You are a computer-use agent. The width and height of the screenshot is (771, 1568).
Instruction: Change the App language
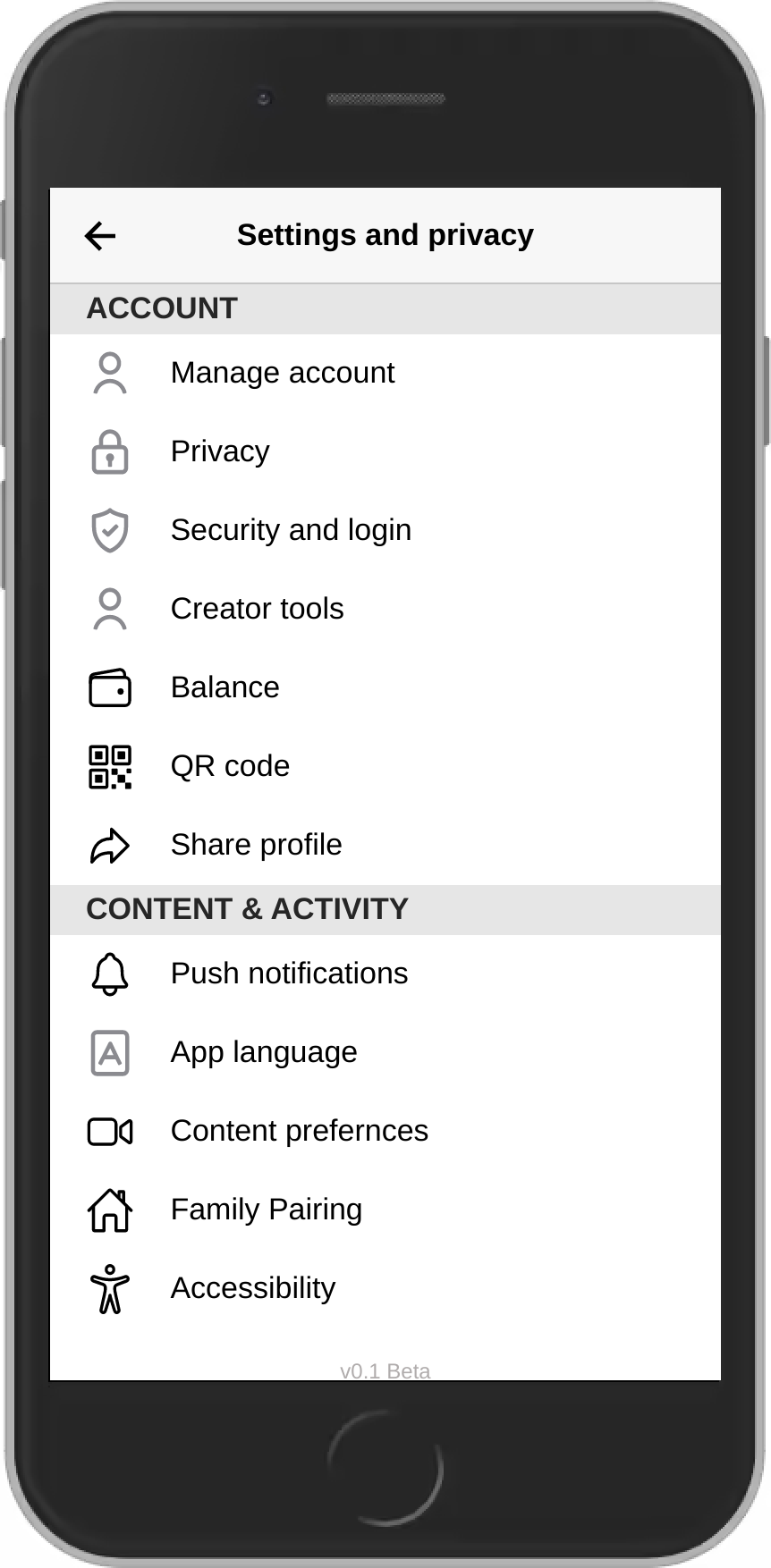pos(385,1053)
